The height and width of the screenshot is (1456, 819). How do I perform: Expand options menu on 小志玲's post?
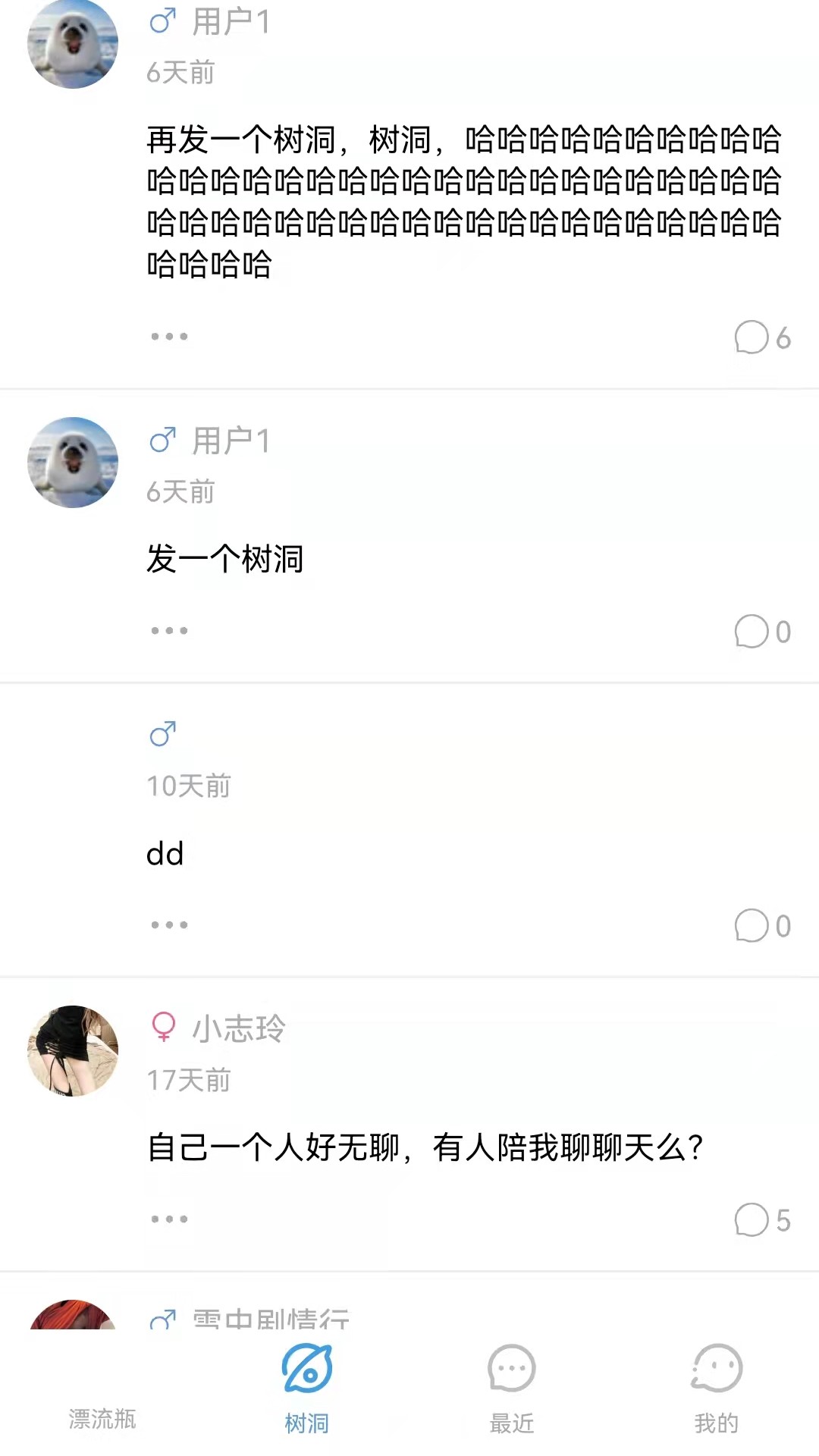[x=168, y=1219]
